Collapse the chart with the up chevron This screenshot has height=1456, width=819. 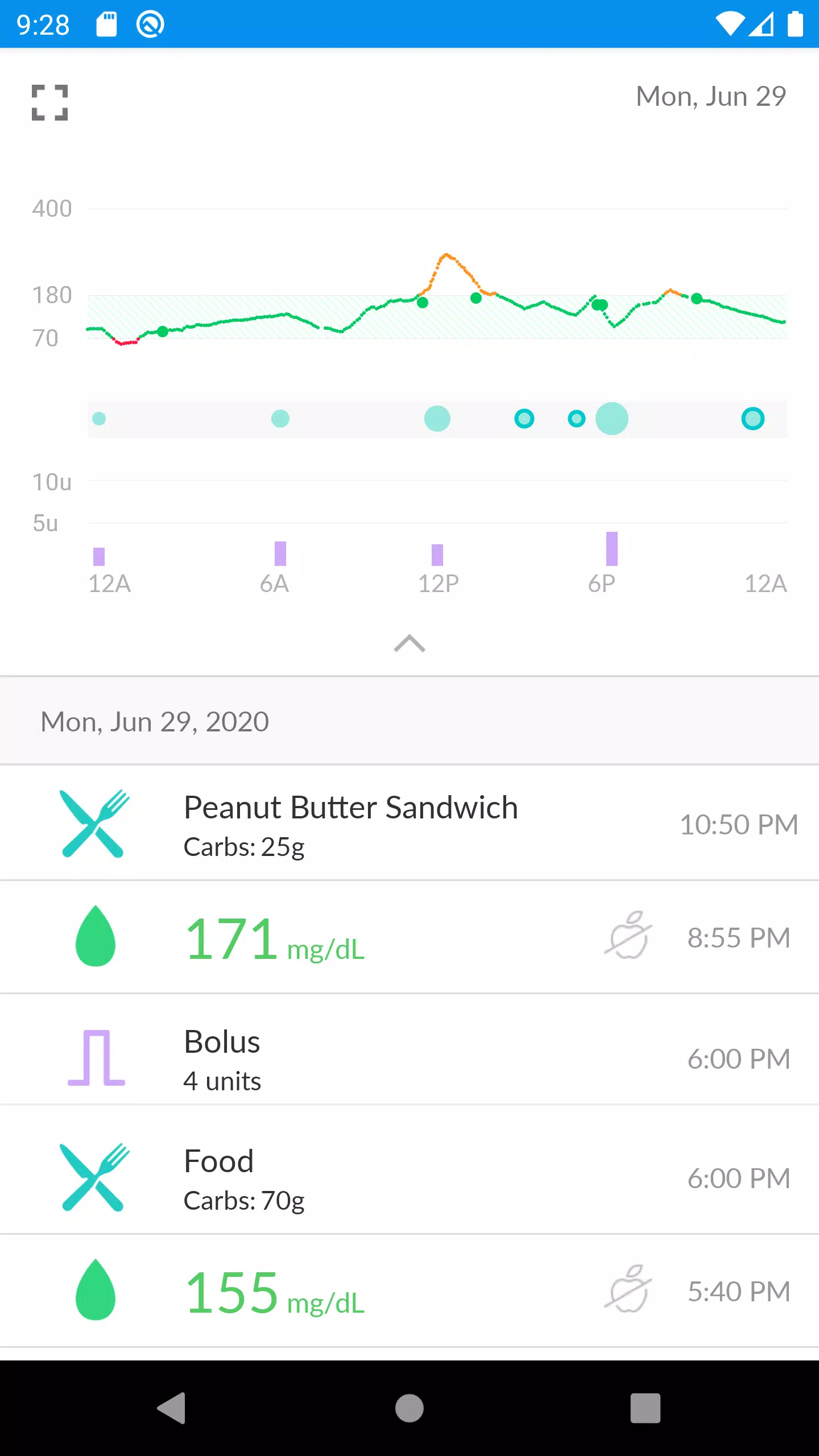(x=409, y=644)
